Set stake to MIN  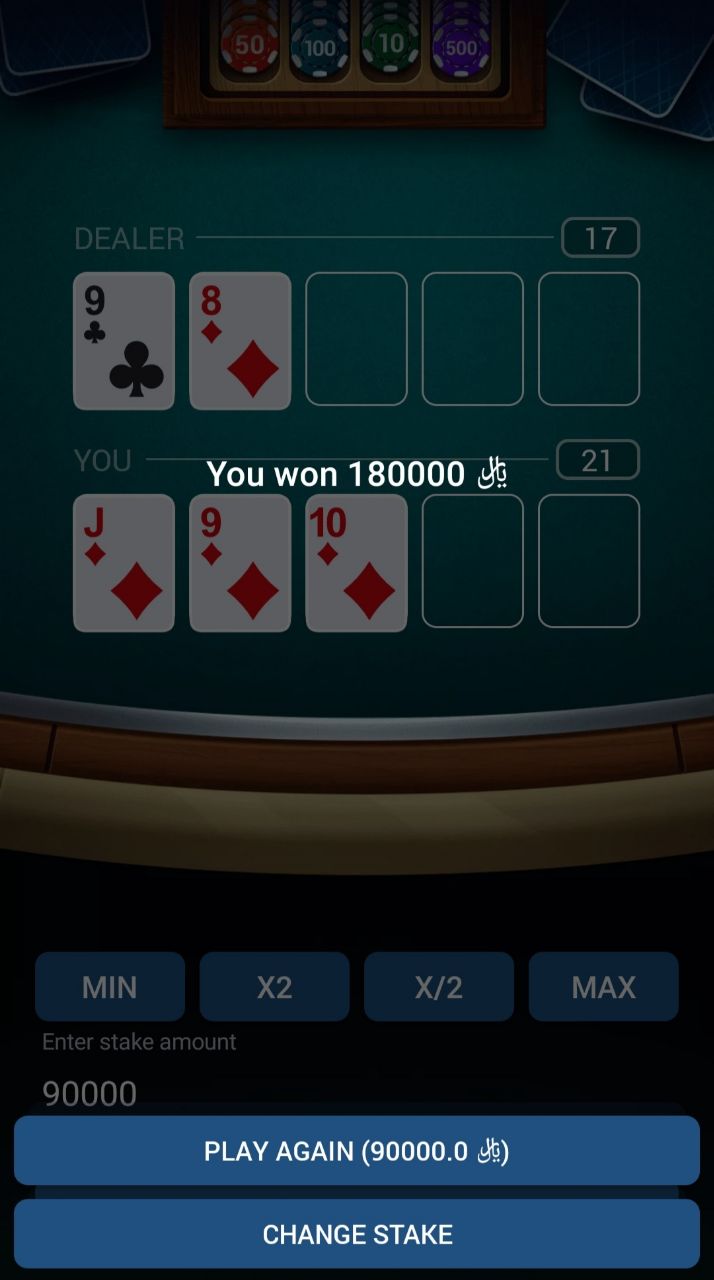pyautogui.click(x=110, y=987)
